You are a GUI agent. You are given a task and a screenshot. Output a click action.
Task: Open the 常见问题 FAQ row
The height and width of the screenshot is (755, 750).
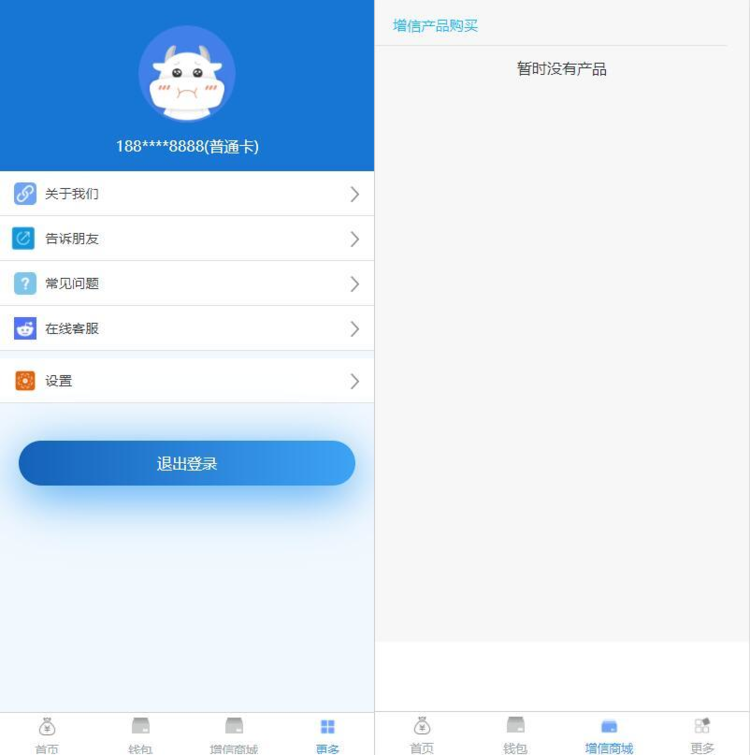[187, 284]
